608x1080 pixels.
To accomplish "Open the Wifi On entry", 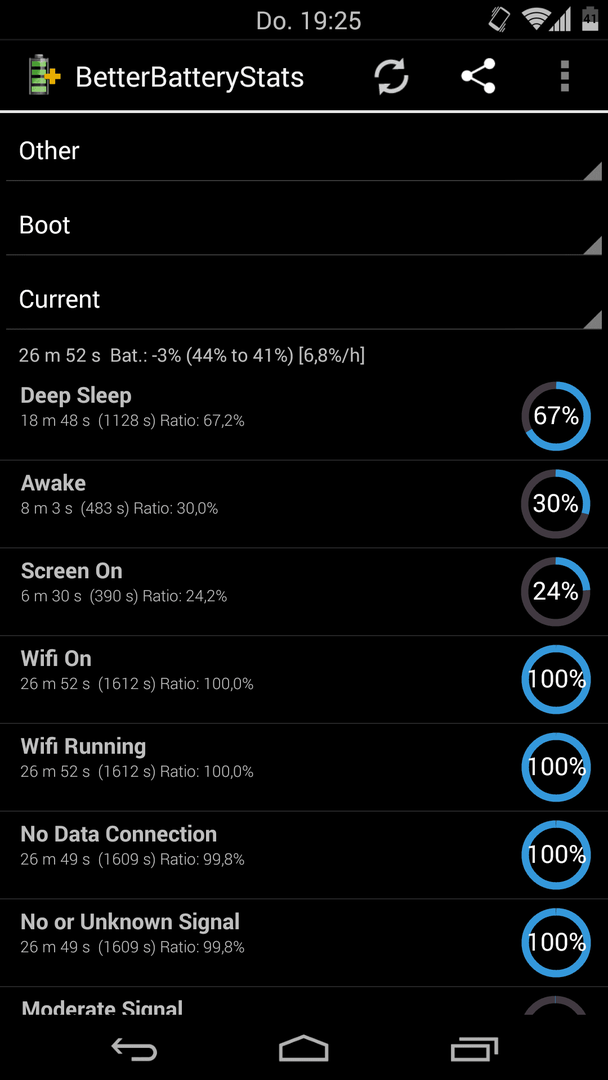I will (x=304, y=679).
